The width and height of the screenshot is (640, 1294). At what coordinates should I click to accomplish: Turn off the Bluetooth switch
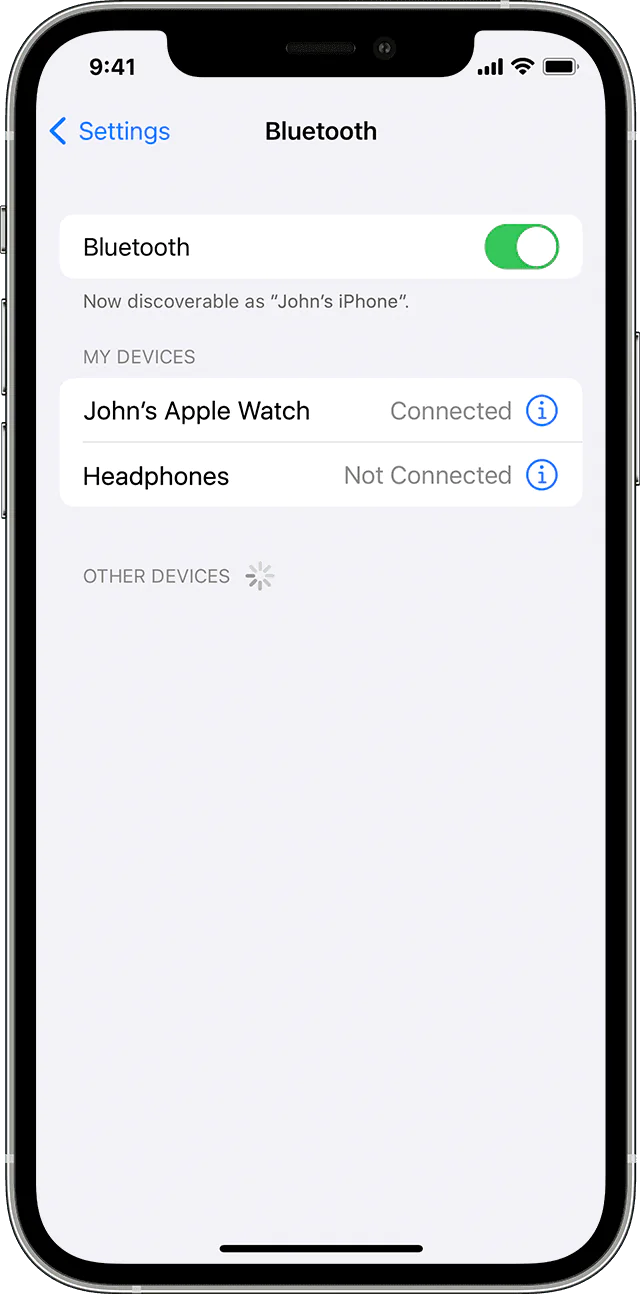521,247
